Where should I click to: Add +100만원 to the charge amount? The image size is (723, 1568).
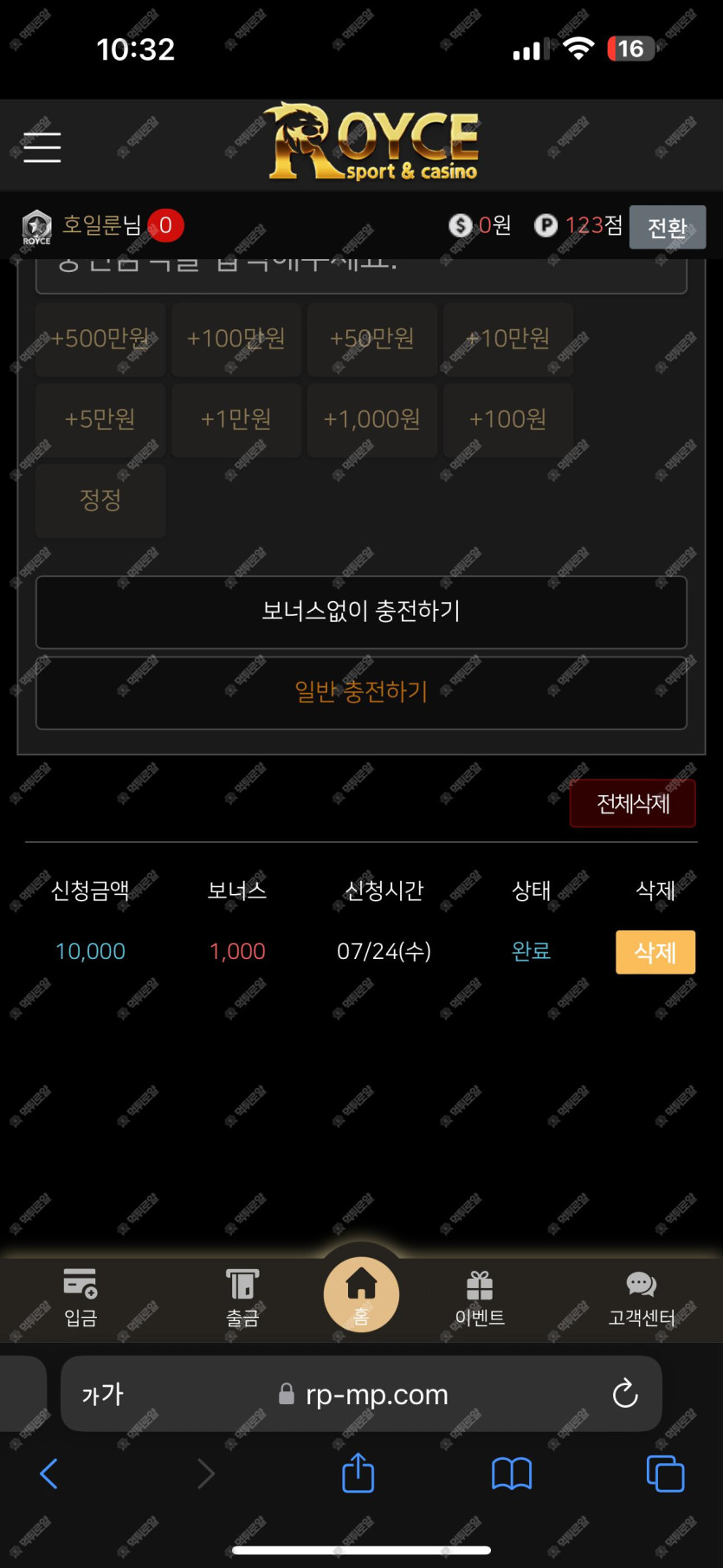point(236,339)
